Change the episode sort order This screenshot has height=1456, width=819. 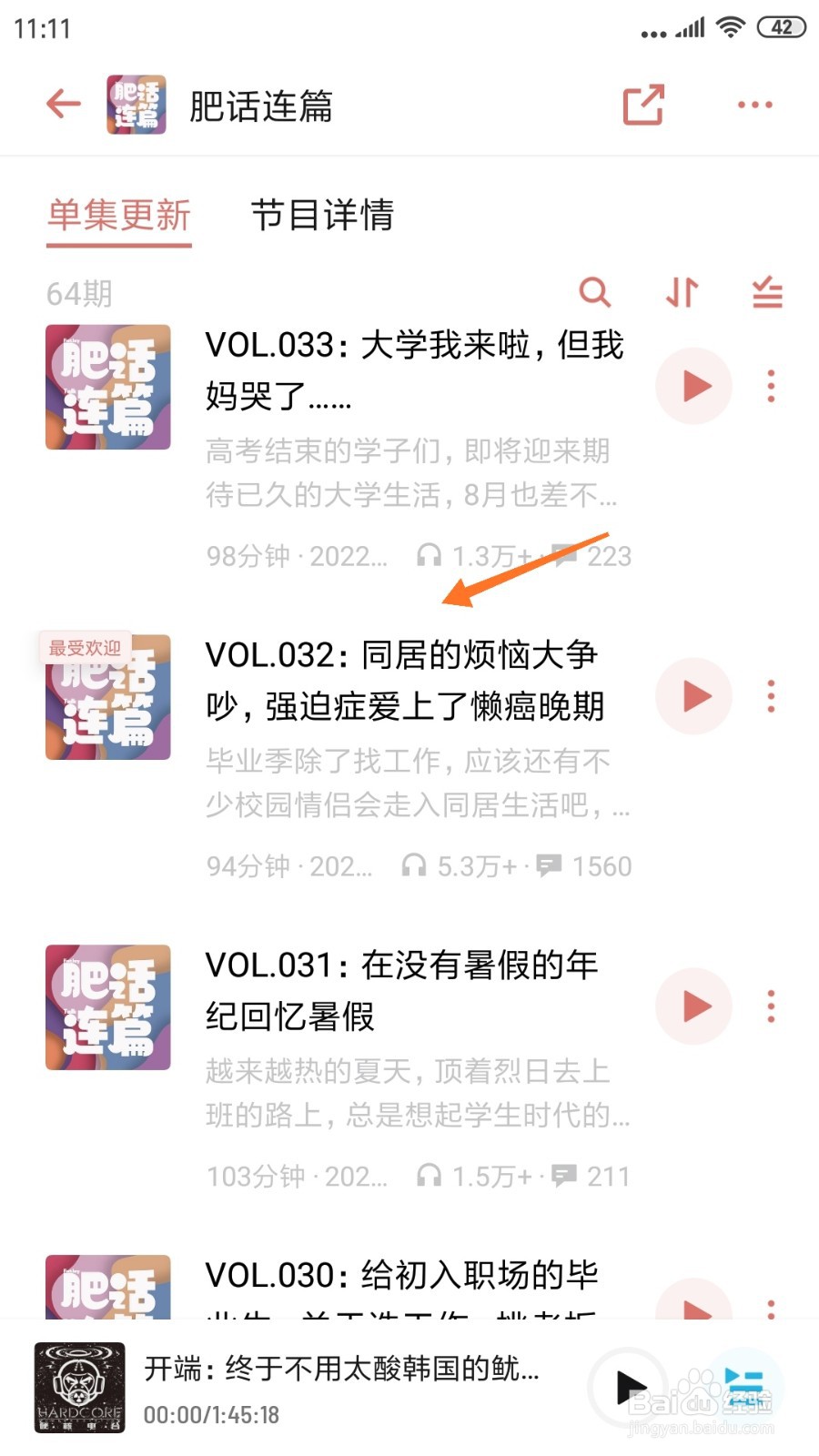coord(682,292)
